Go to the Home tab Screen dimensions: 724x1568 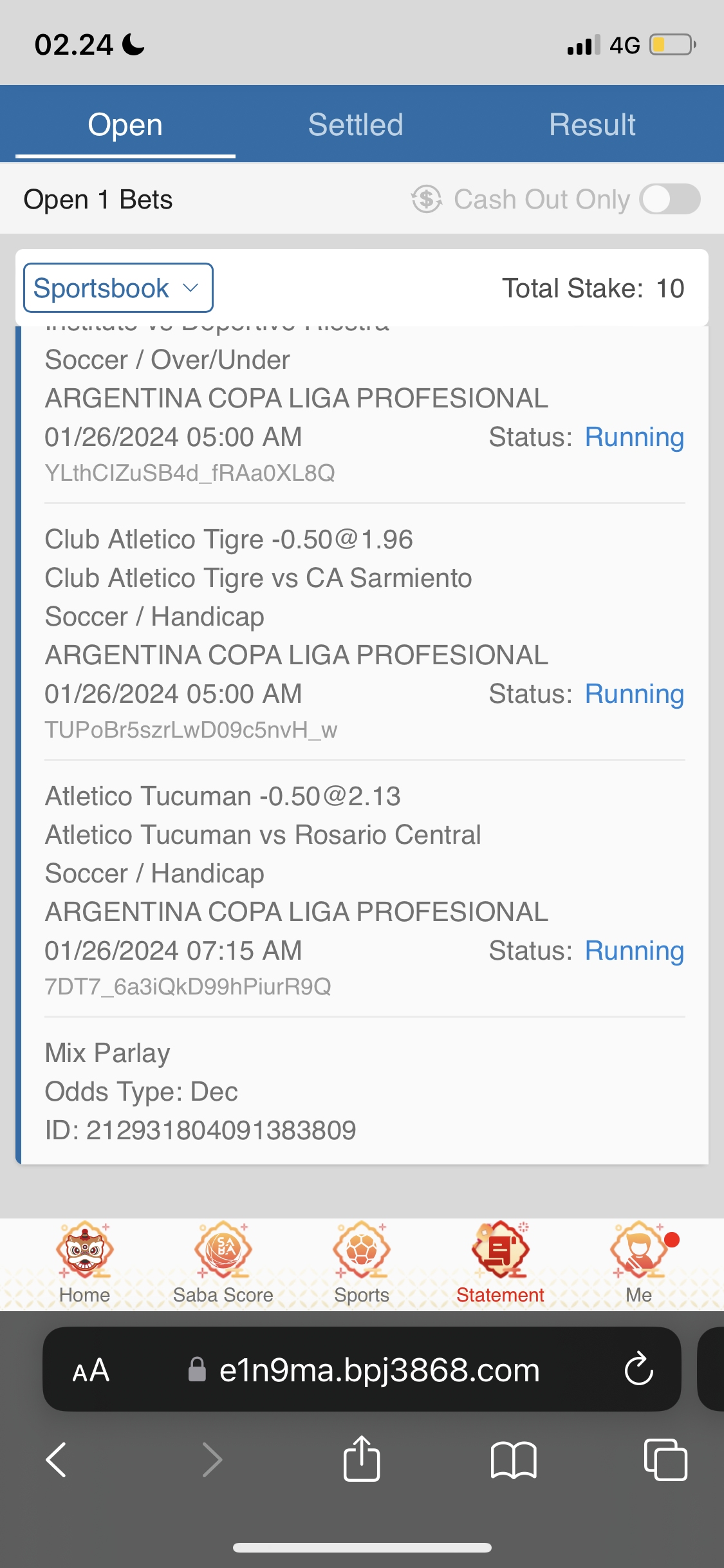pos(84,1263)
